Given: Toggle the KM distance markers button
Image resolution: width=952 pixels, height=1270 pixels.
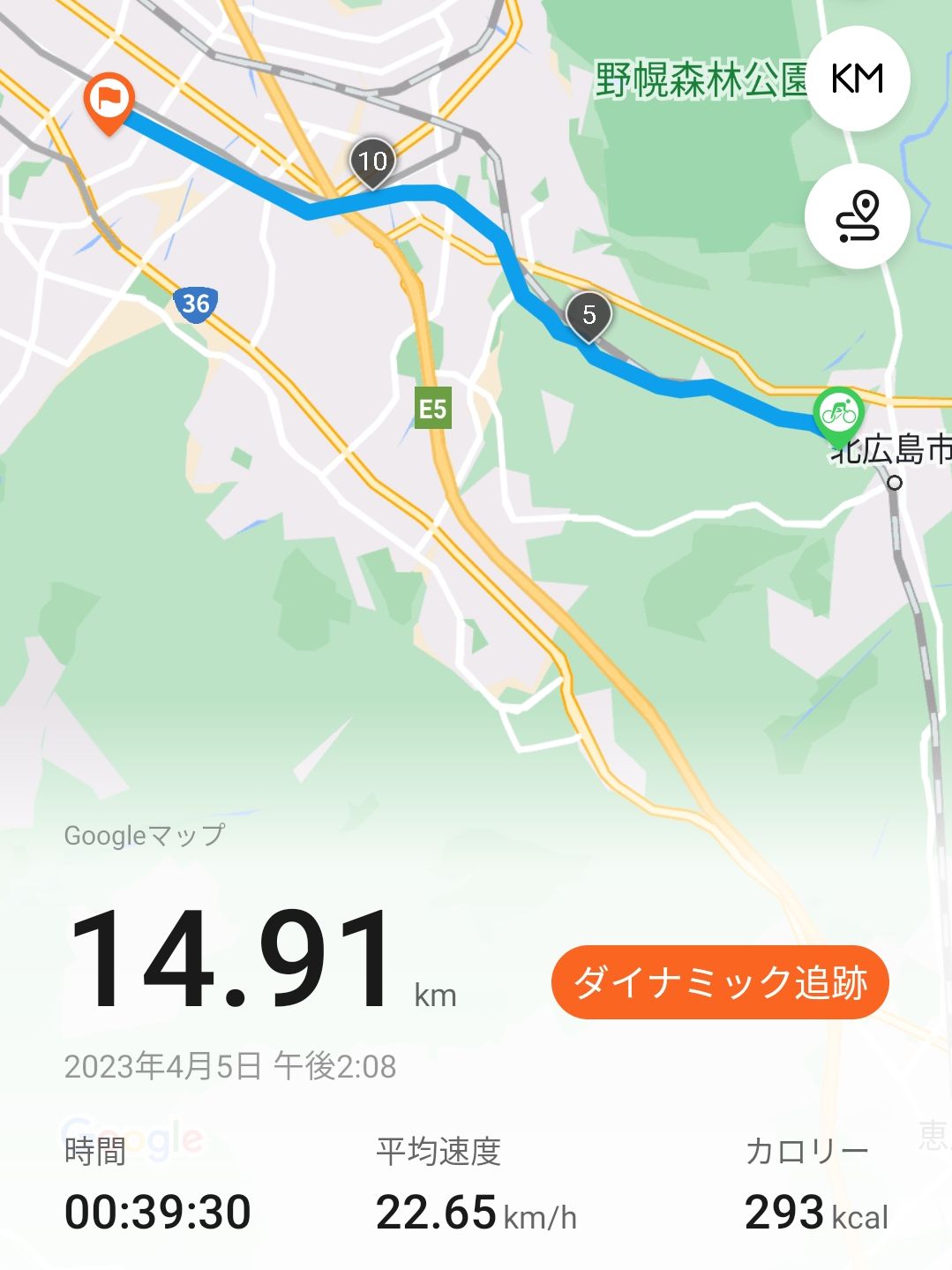Looking at the screenshot, I should pos(857,79).
